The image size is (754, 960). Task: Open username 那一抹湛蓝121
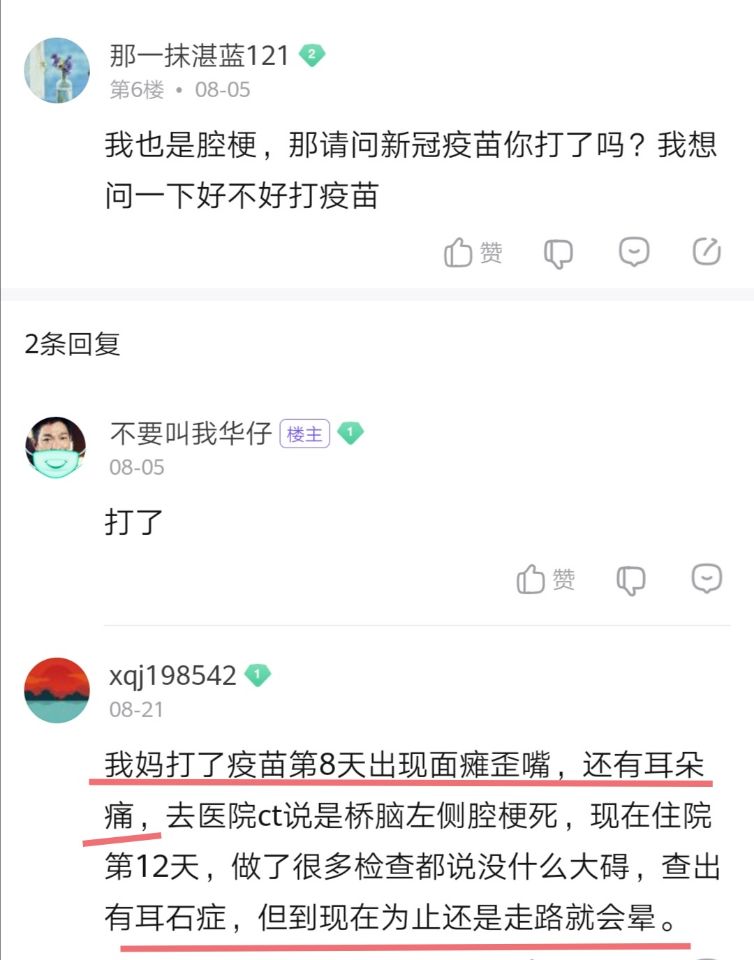click(x=199, y=55)
